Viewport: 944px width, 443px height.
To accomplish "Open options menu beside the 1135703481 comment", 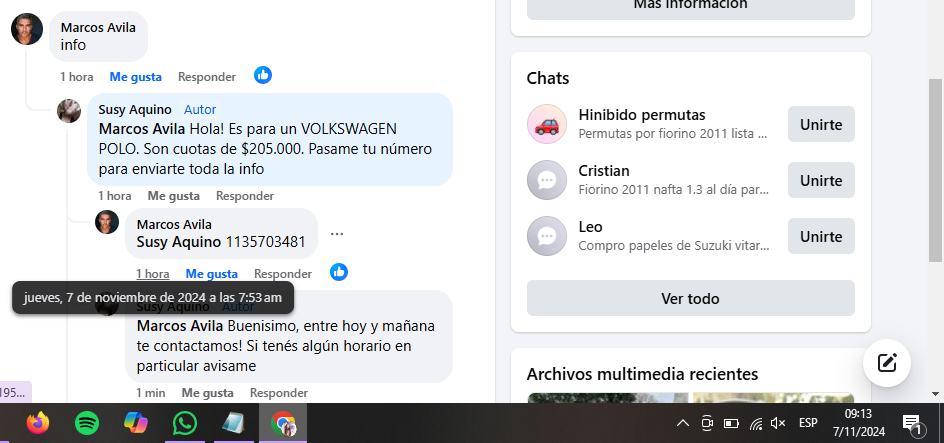I will [x=337, y=234].
